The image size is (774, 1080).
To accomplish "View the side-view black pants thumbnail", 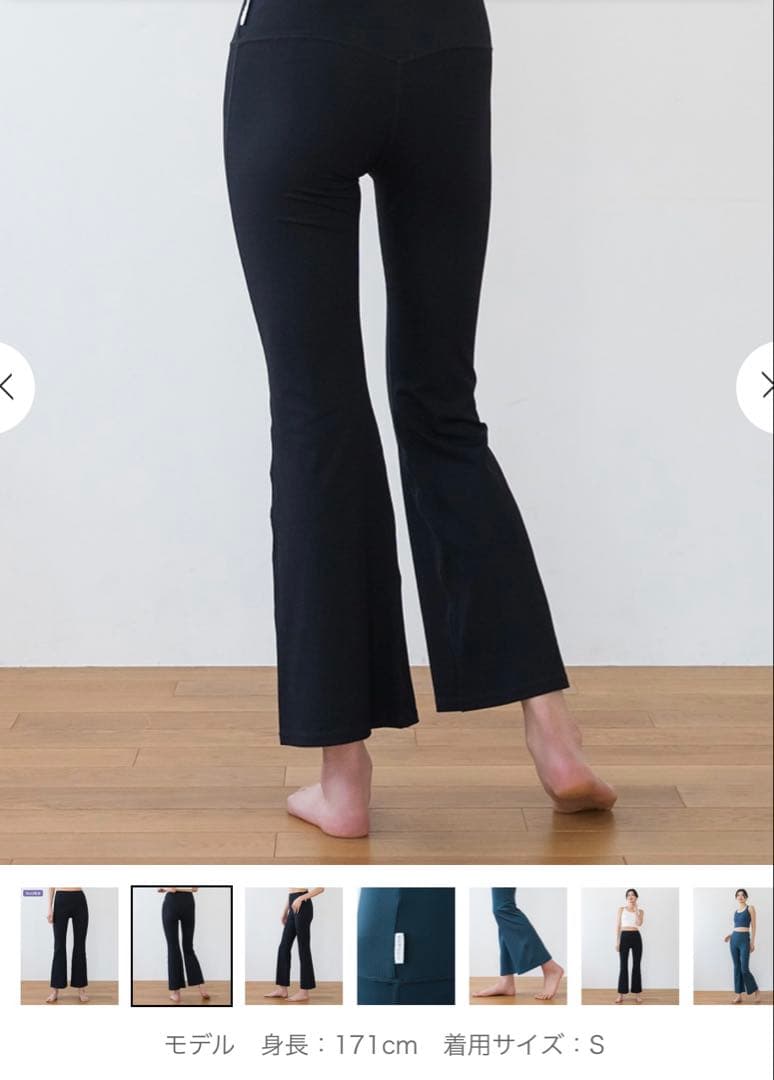I will (x=294, y=945).
